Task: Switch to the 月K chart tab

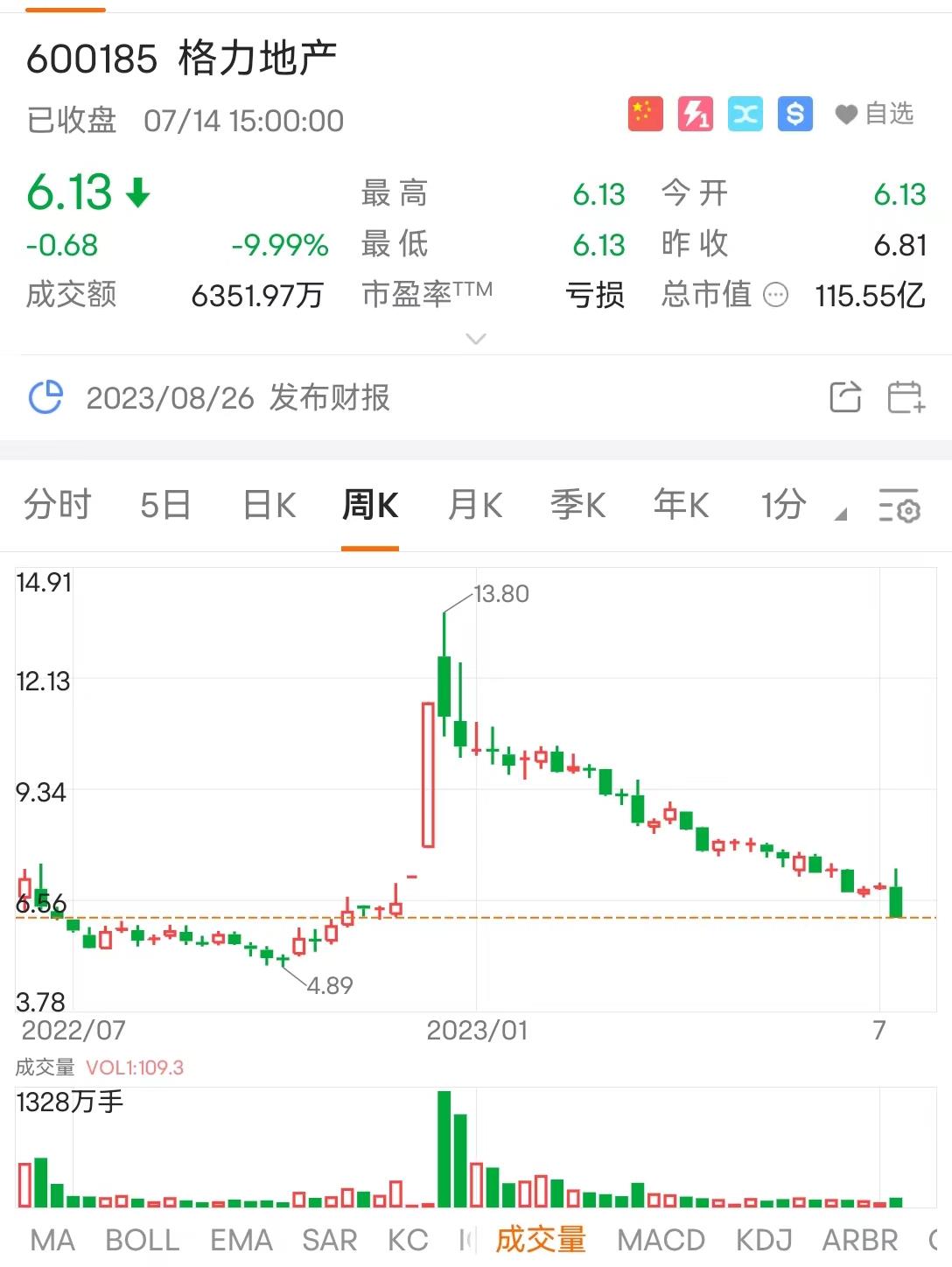Action: coord(473,505)
